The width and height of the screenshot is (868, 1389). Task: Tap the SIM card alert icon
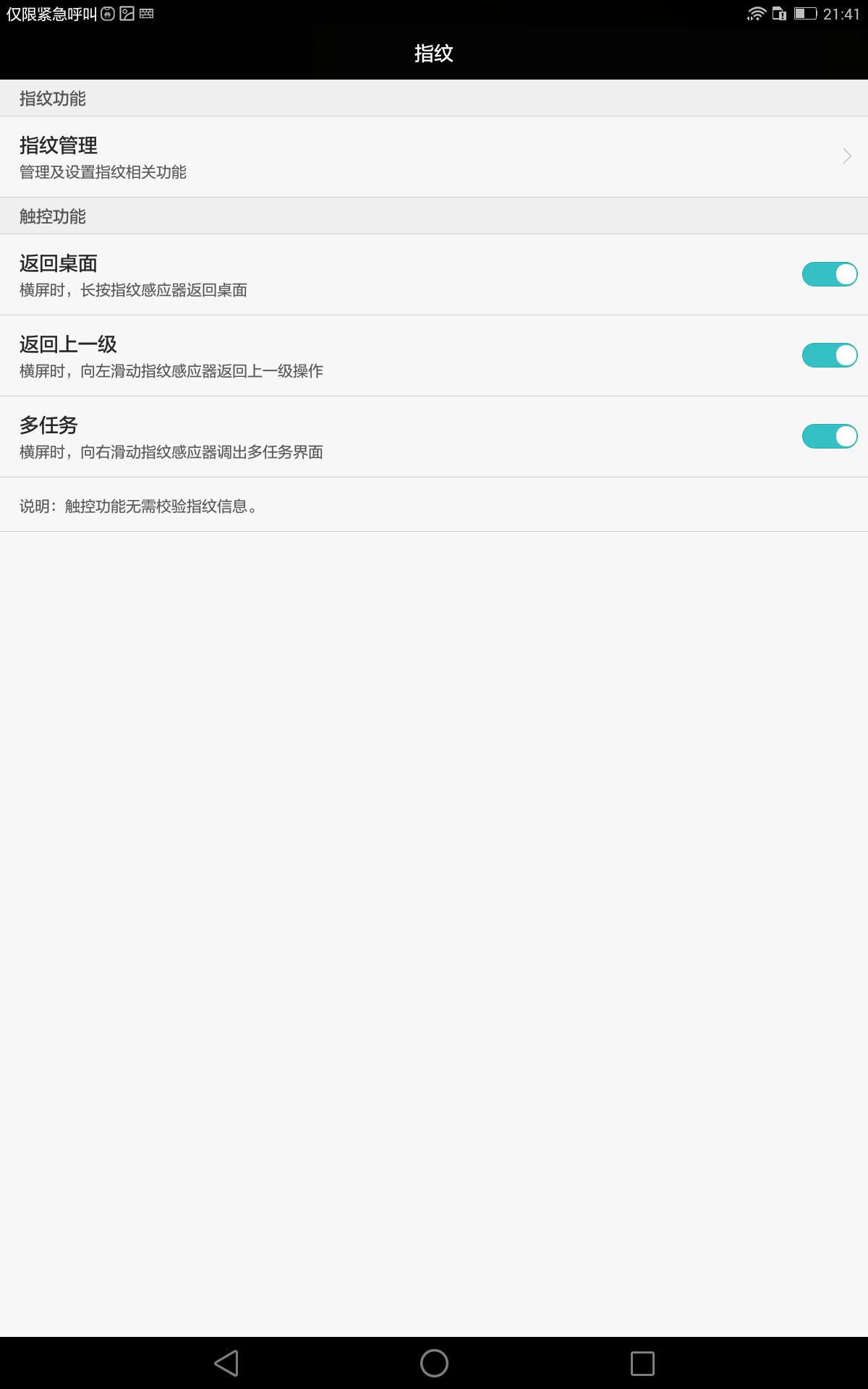pyautogui.click(x=778, y=12)
